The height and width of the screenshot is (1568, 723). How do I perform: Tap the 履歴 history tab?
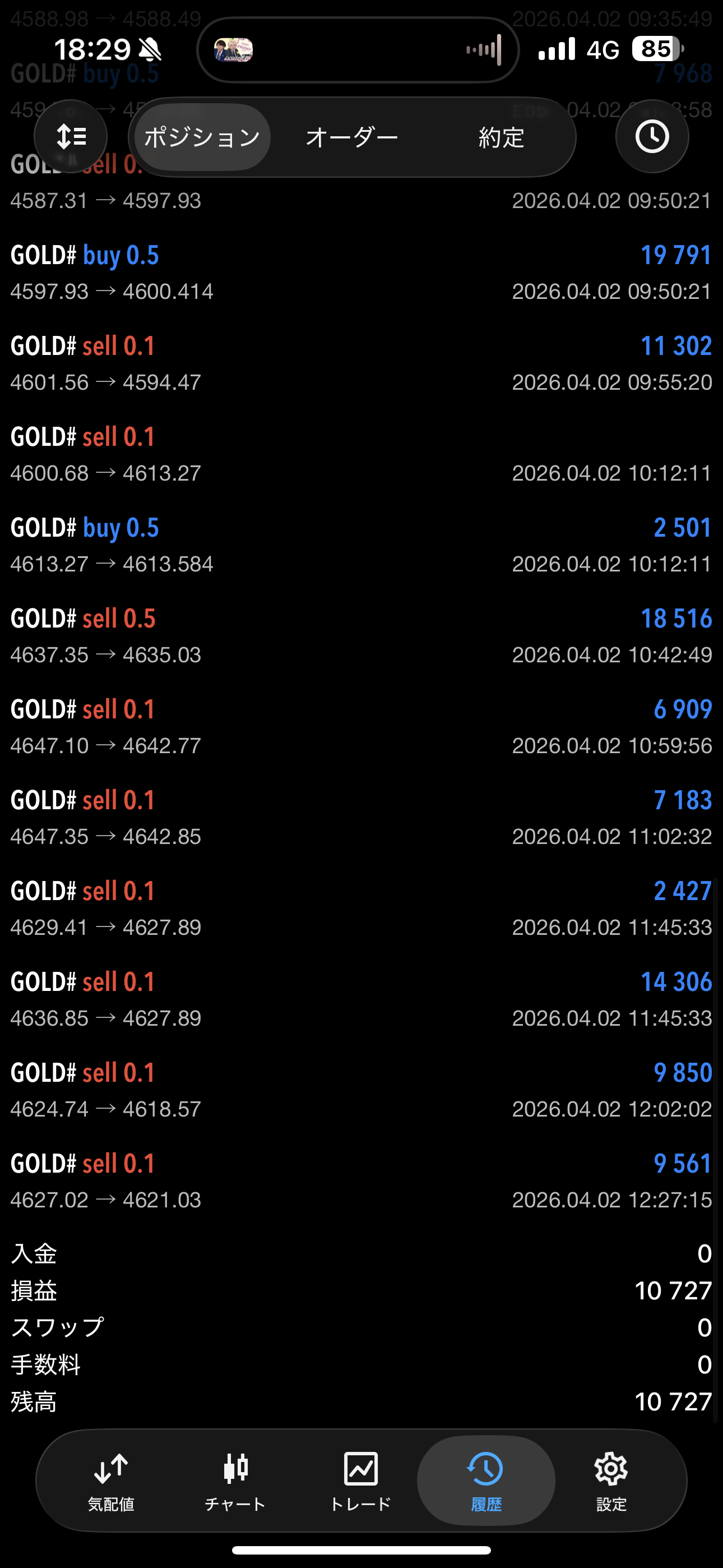click(486, 1480)
